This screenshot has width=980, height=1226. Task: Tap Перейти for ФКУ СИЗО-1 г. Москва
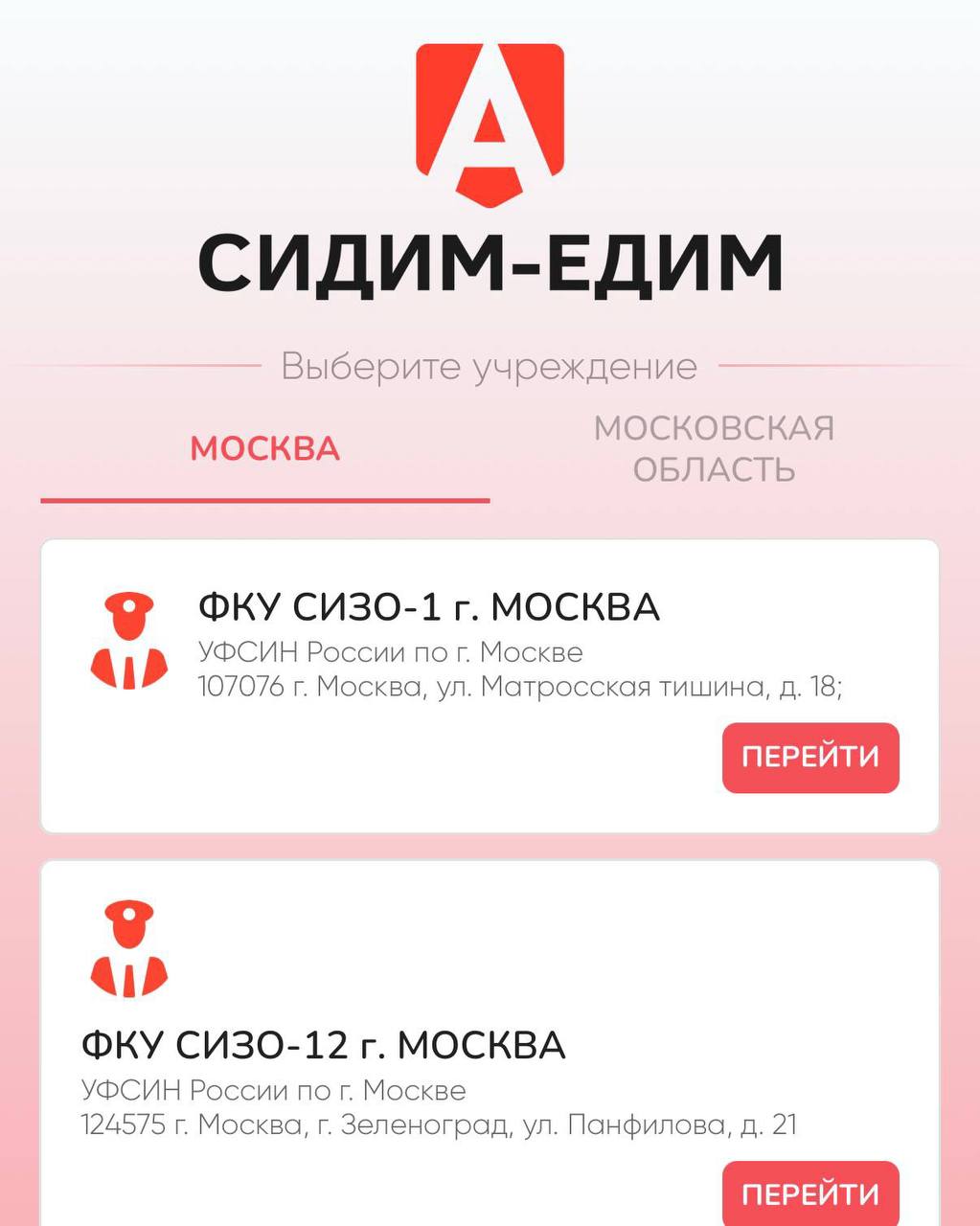pos(809,758)
